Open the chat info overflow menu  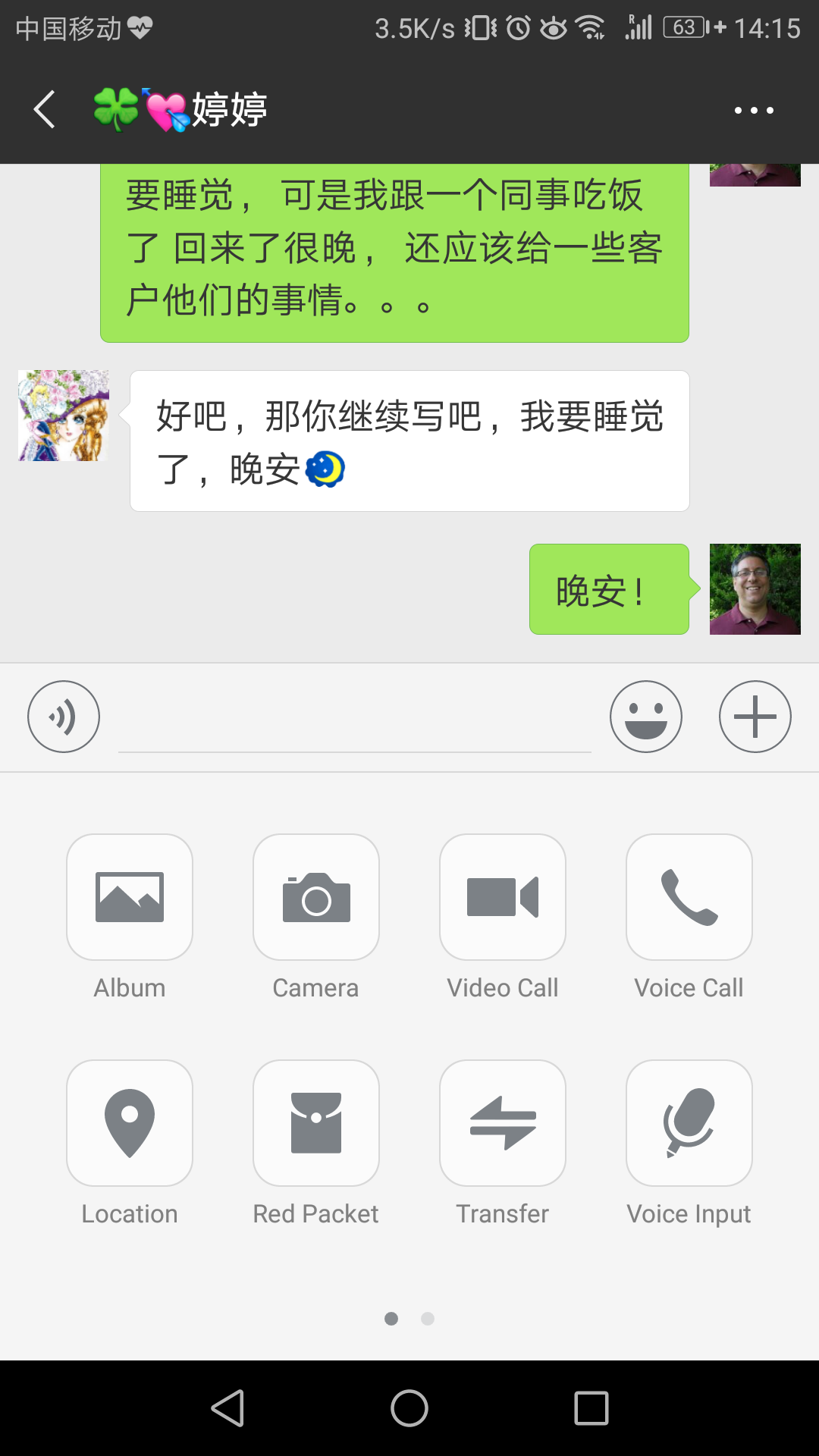(754, 111)
